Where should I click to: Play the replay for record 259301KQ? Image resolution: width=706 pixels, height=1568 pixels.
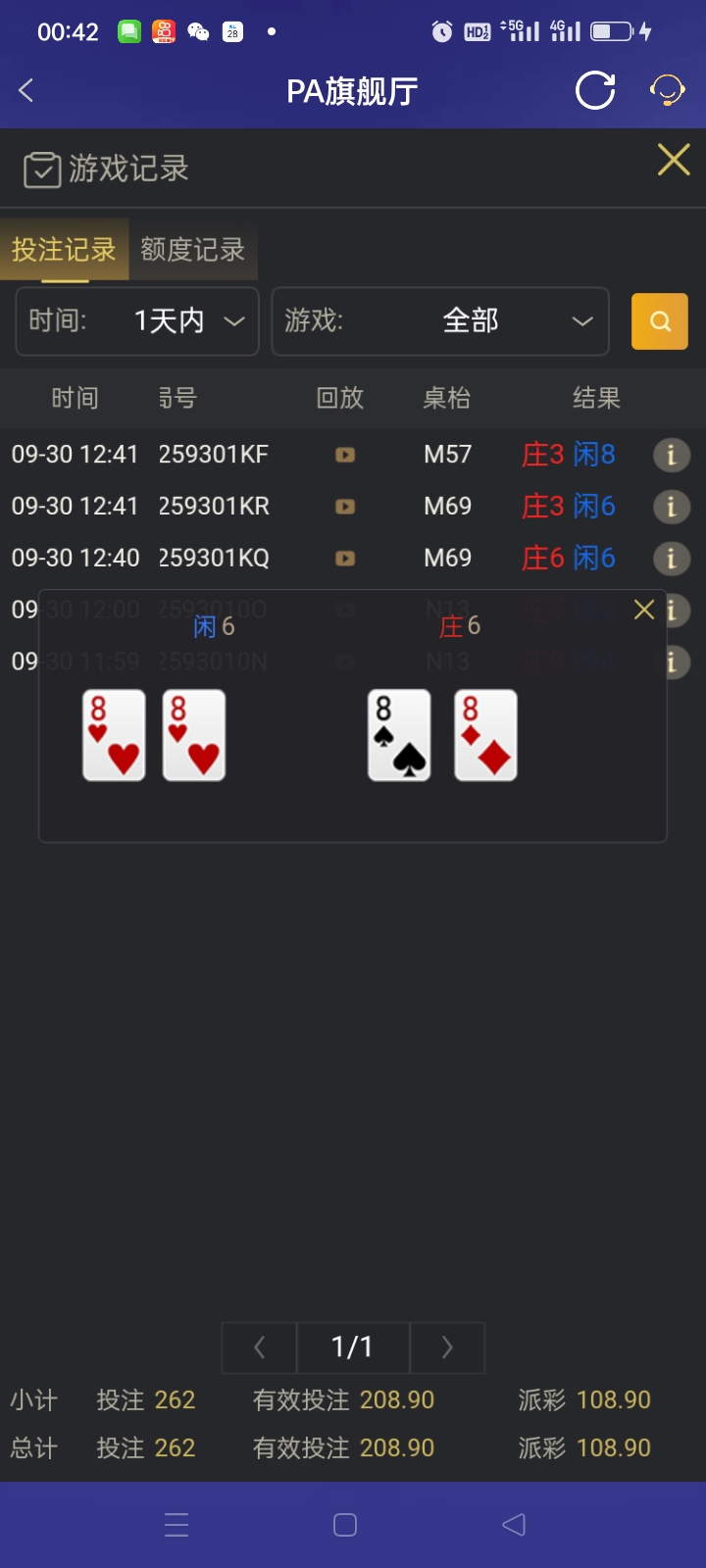click(x=345, y=559)
